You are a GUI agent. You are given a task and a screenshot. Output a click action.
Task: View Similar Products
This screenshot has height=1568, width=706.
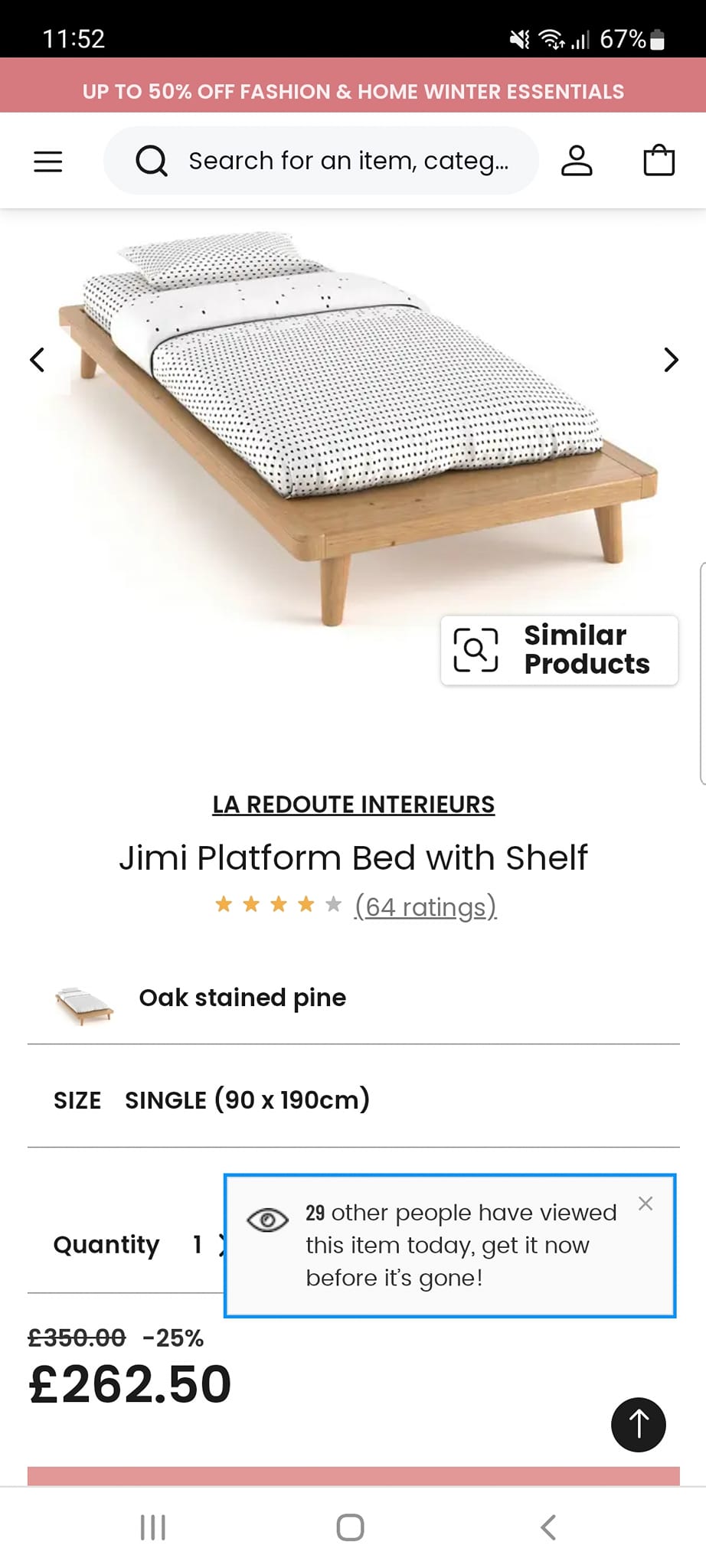[559, 650]
